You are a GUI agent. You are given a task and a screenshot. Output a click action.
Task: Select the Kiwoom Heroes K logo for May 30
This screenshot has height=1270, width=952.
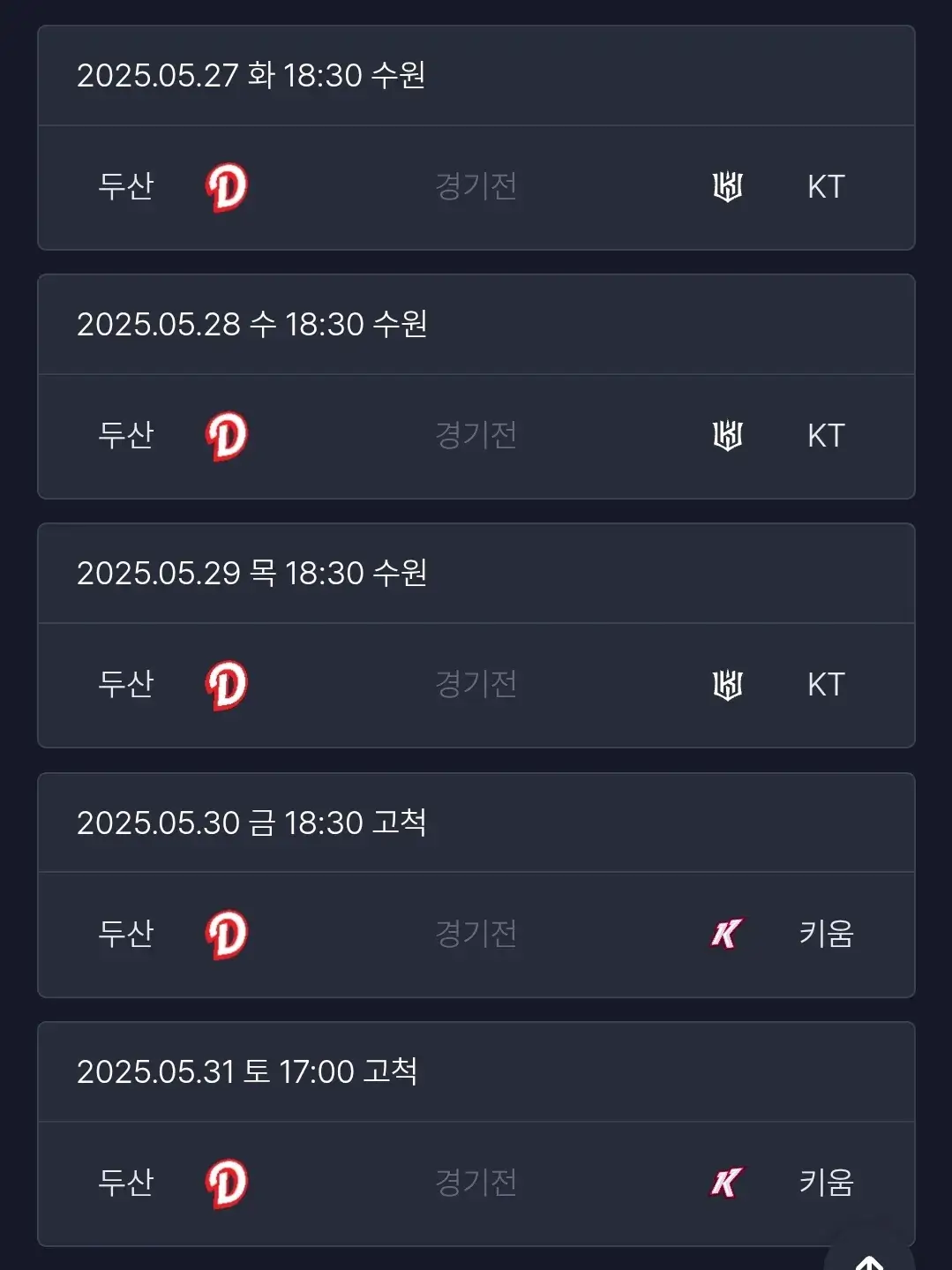723,935
